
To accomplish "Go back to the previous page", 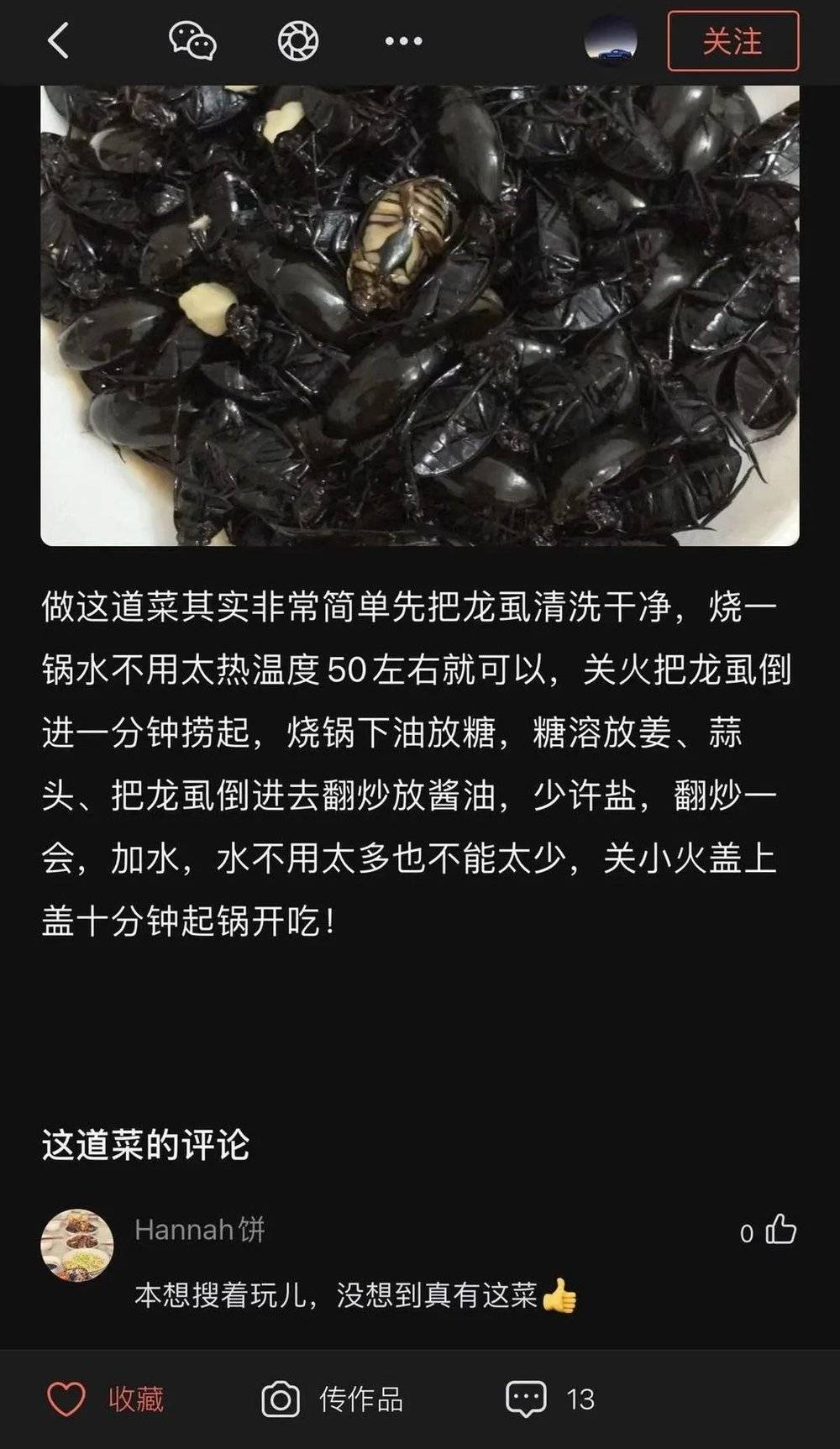I will [58, 40].
